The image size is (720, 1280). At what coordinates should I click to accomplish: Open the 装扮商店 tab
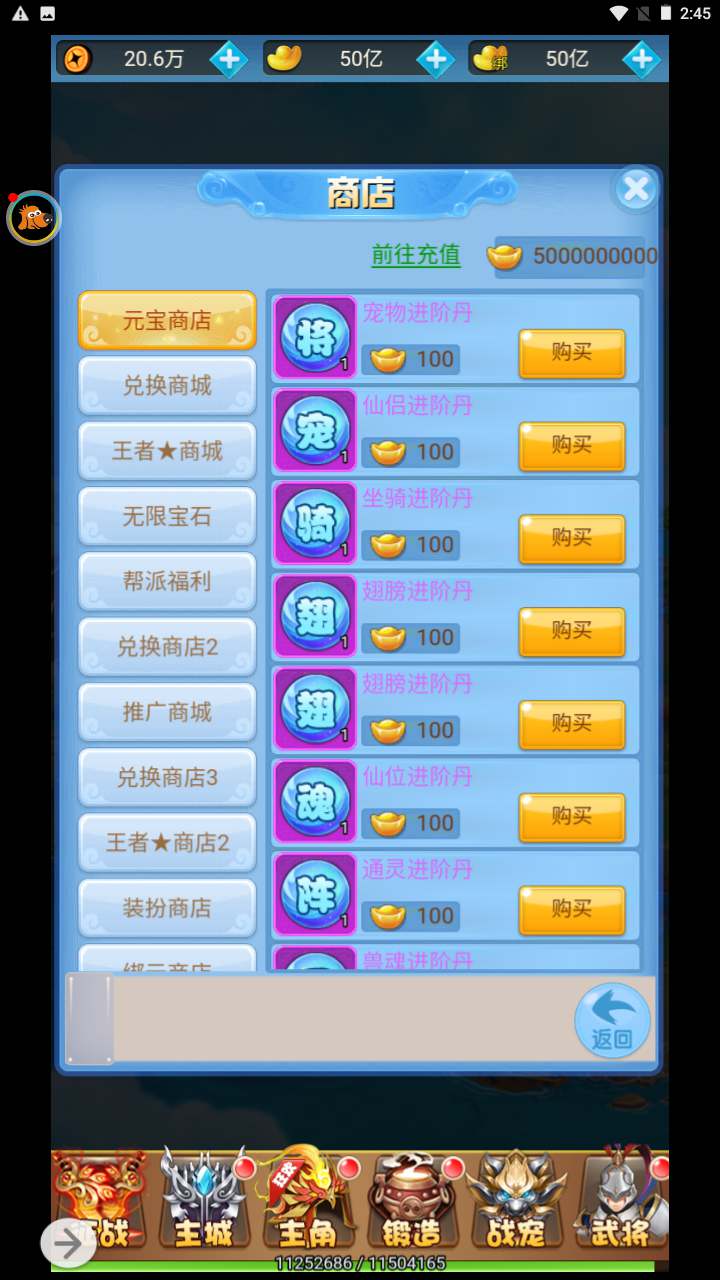167,908
